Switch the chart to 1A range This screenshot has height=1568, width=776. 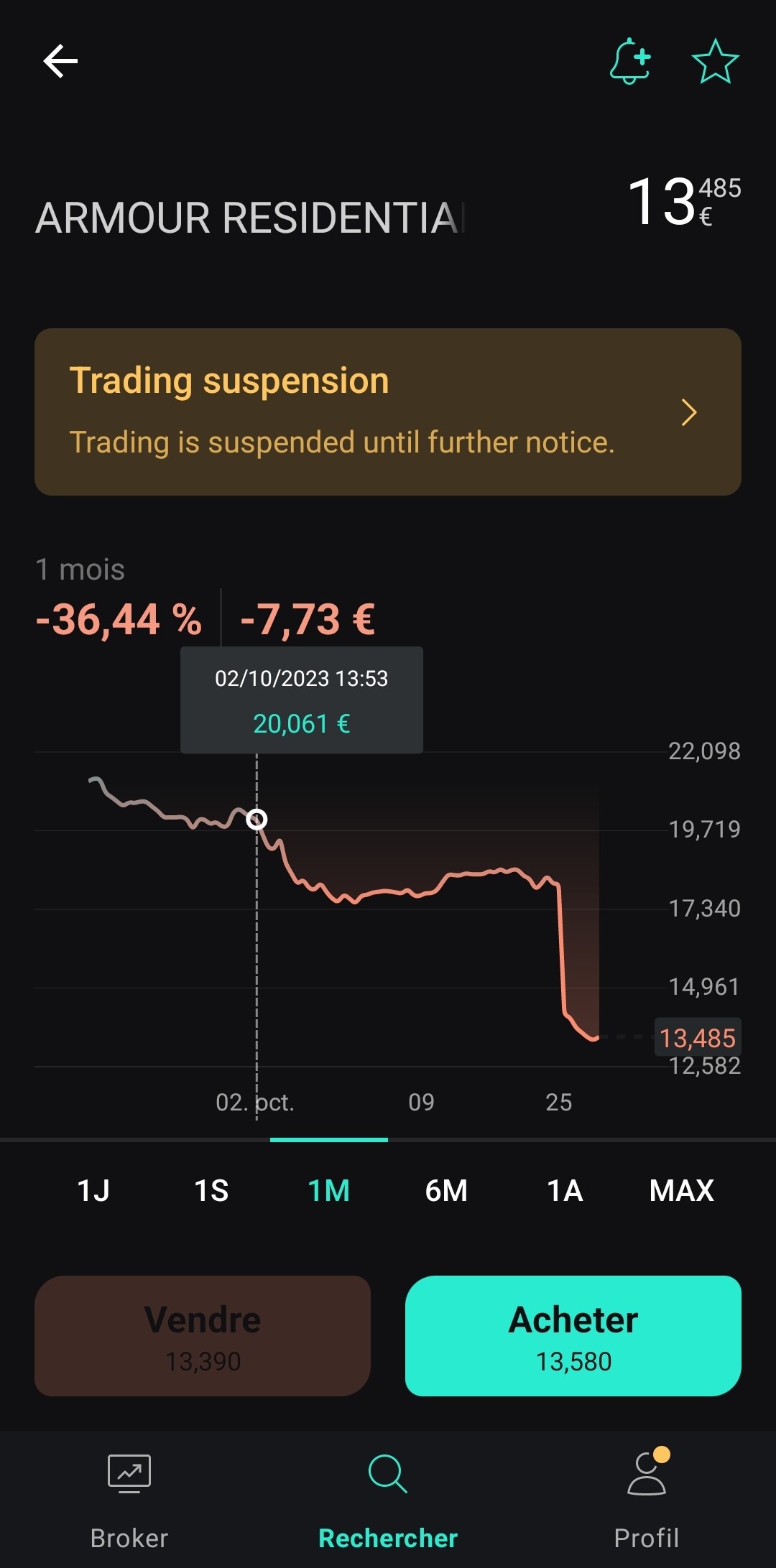point(565,1190)
